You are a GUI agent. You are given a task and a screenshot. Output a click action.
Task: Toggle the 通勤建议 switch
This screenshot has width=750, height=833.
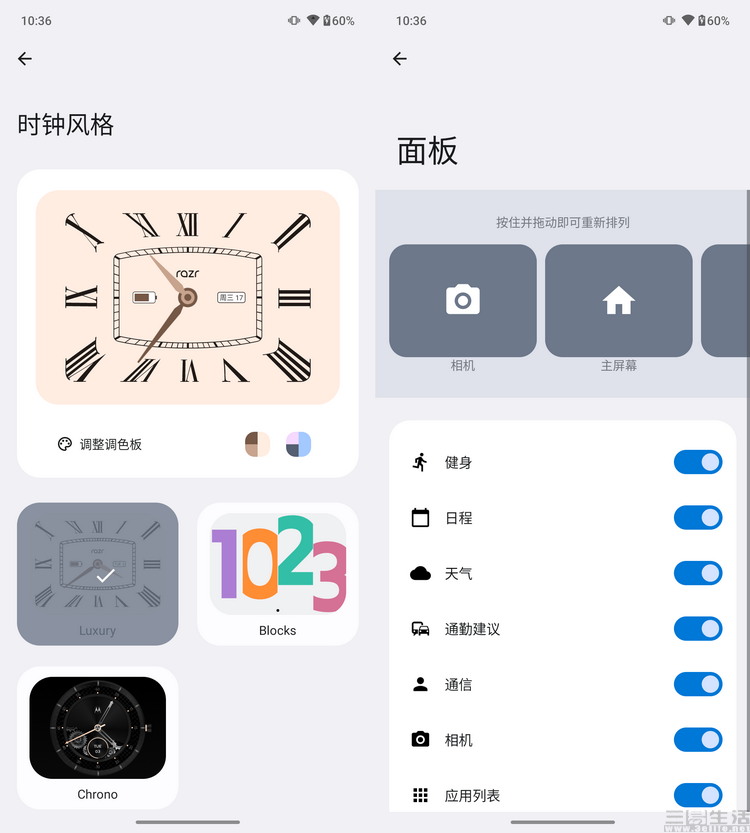tap(698, 629)
